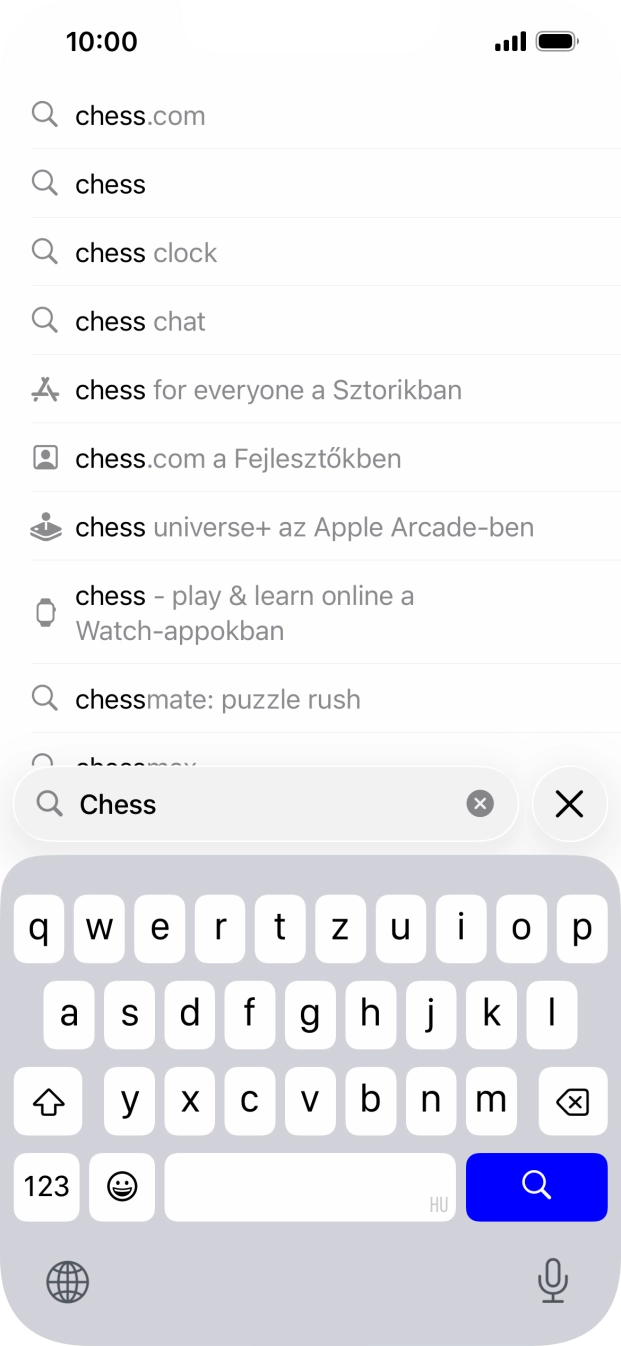621x1346 pixels.
Task: Cancel search with the X button
Action: 570,804
